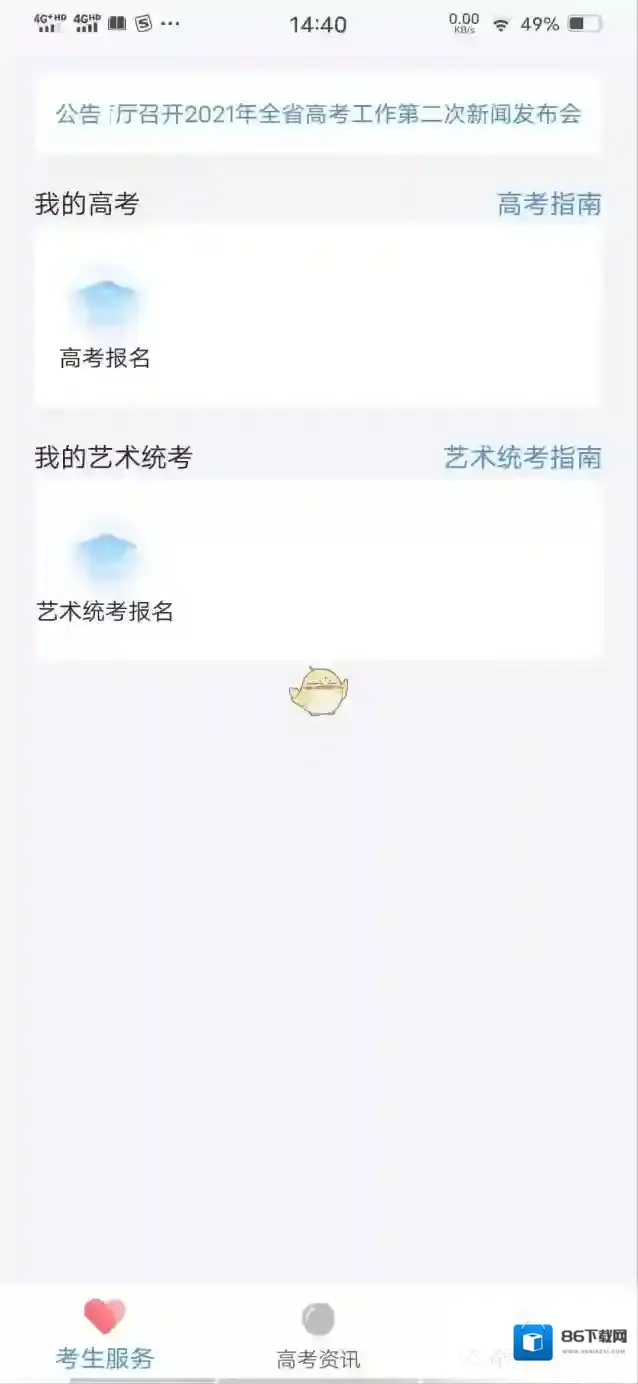The width and height of the screenshot is (638, 1384).
Task: Open the 2021 gaokao press conference announcement
Action: (320, 113)
